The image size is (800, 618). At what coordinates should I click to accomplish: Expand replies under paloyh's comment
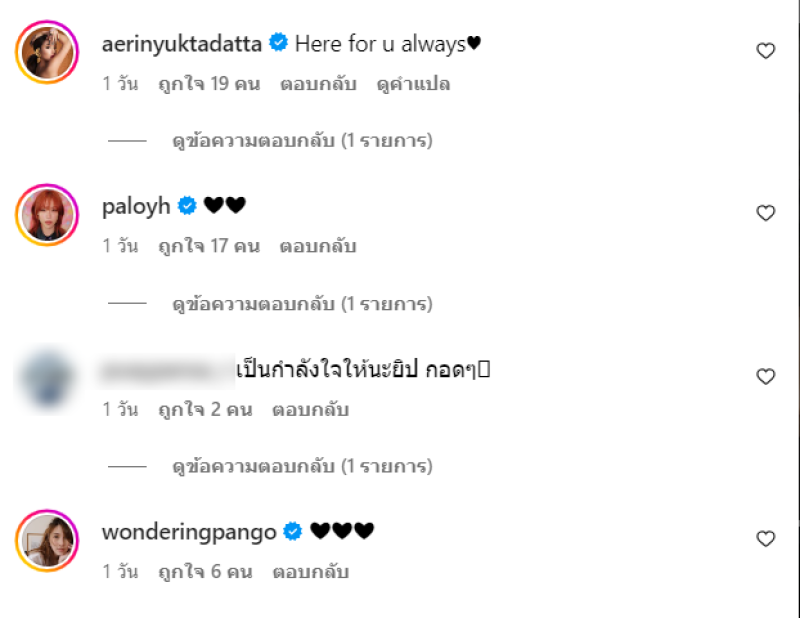point(302,304)
